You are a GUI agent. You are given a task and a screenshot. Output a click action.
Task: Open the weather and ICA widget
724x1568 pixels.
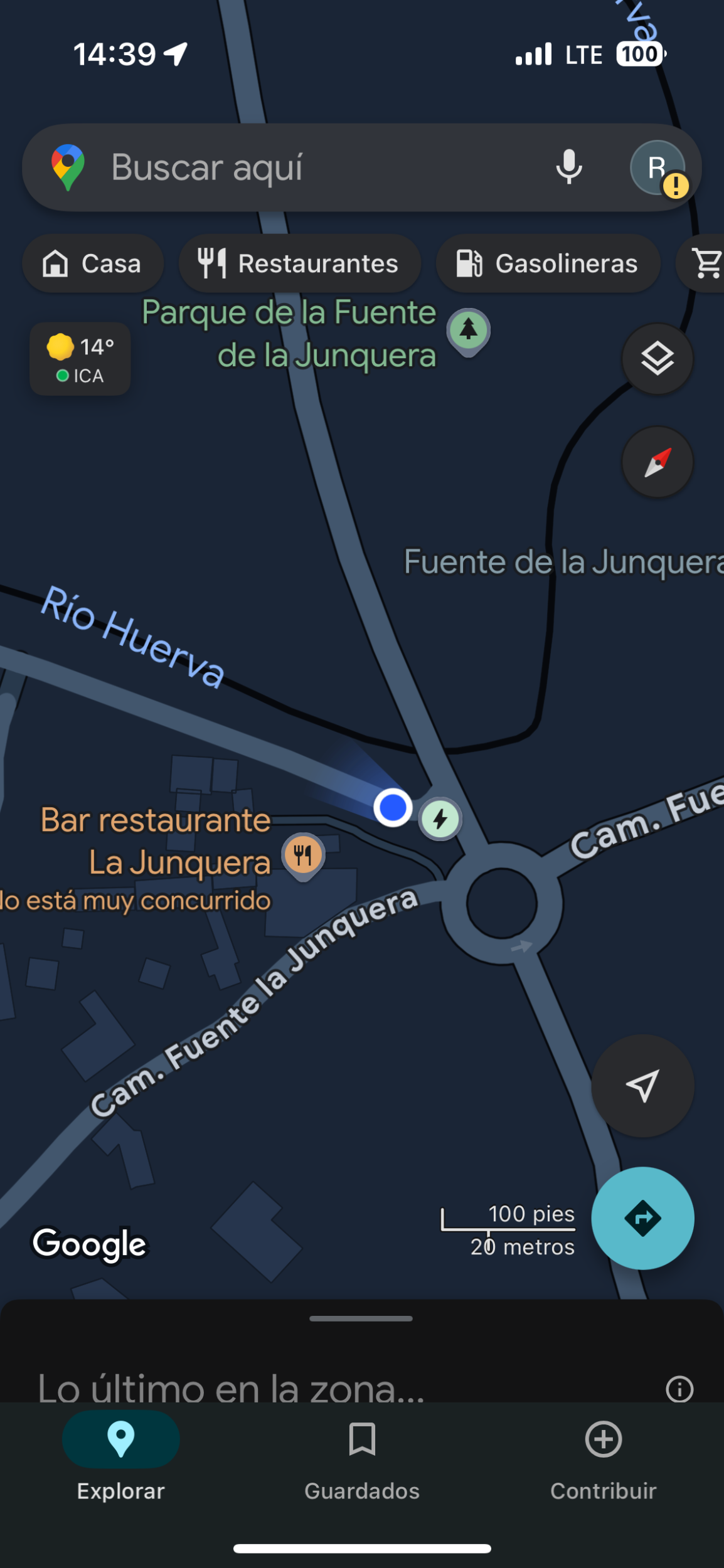80,359
